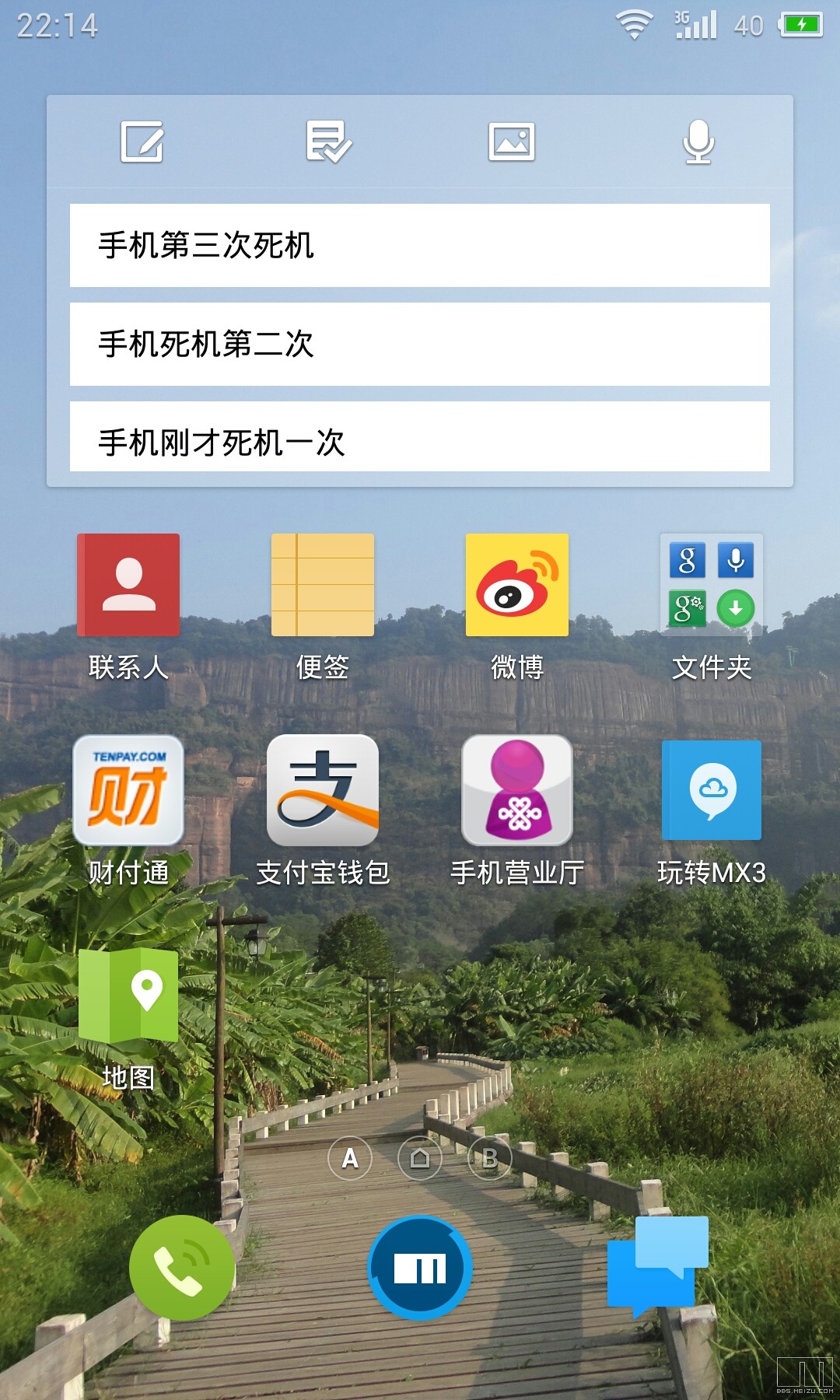Start a voice note recording
Screen dimensions: 840x1400
(698, 142)
